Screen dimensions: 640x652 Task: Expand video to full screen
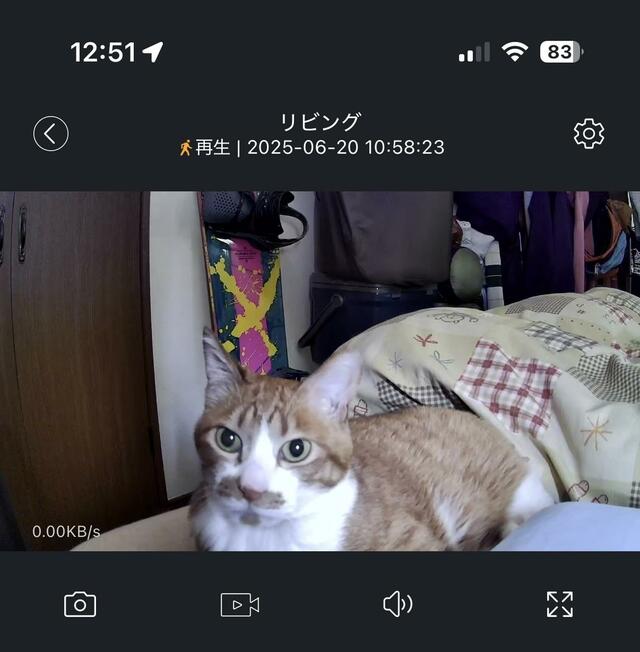560,604
